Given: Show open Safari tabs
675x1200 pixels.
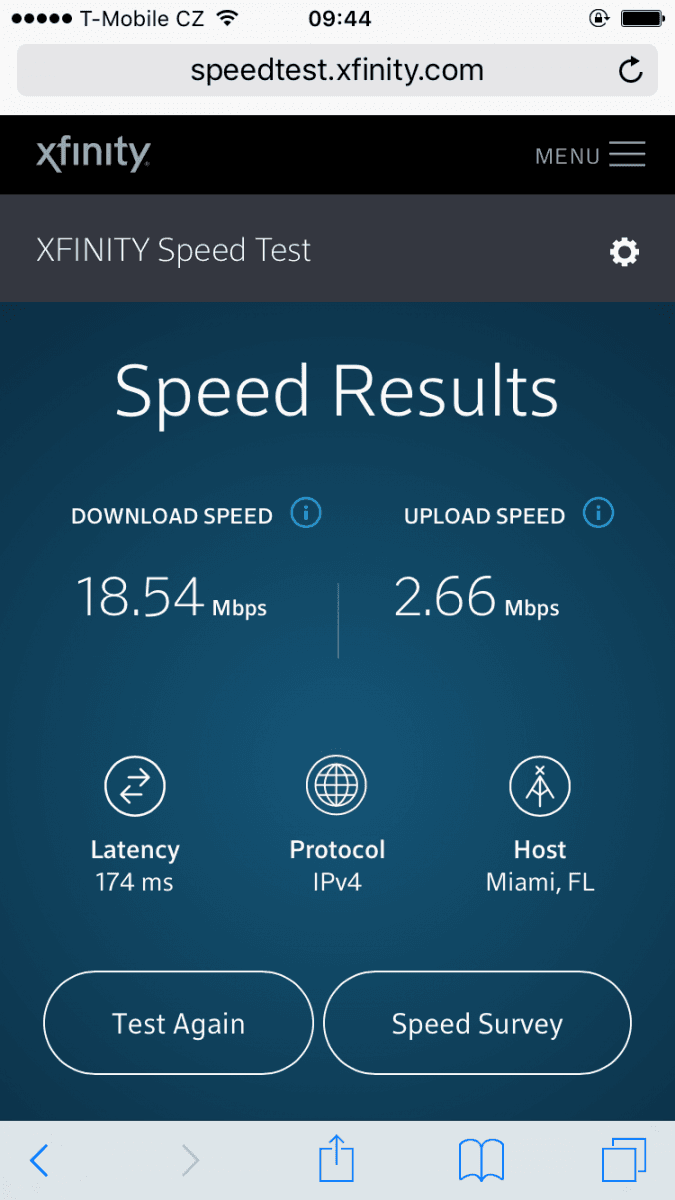Looking at the screenshot, I should coord(624,1161).
